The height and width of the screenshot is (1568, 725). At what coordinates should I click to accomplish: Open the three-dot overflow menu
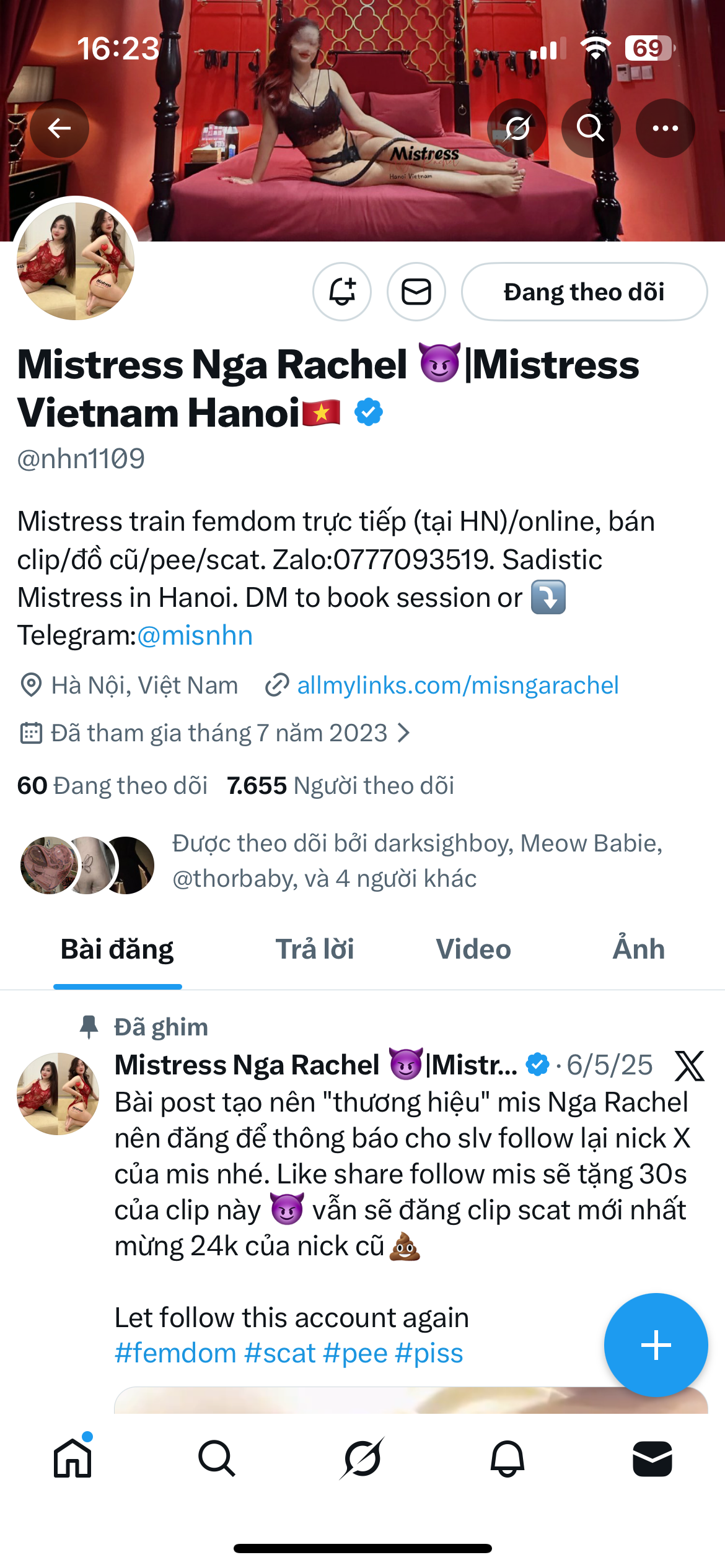tap(665, 128)
